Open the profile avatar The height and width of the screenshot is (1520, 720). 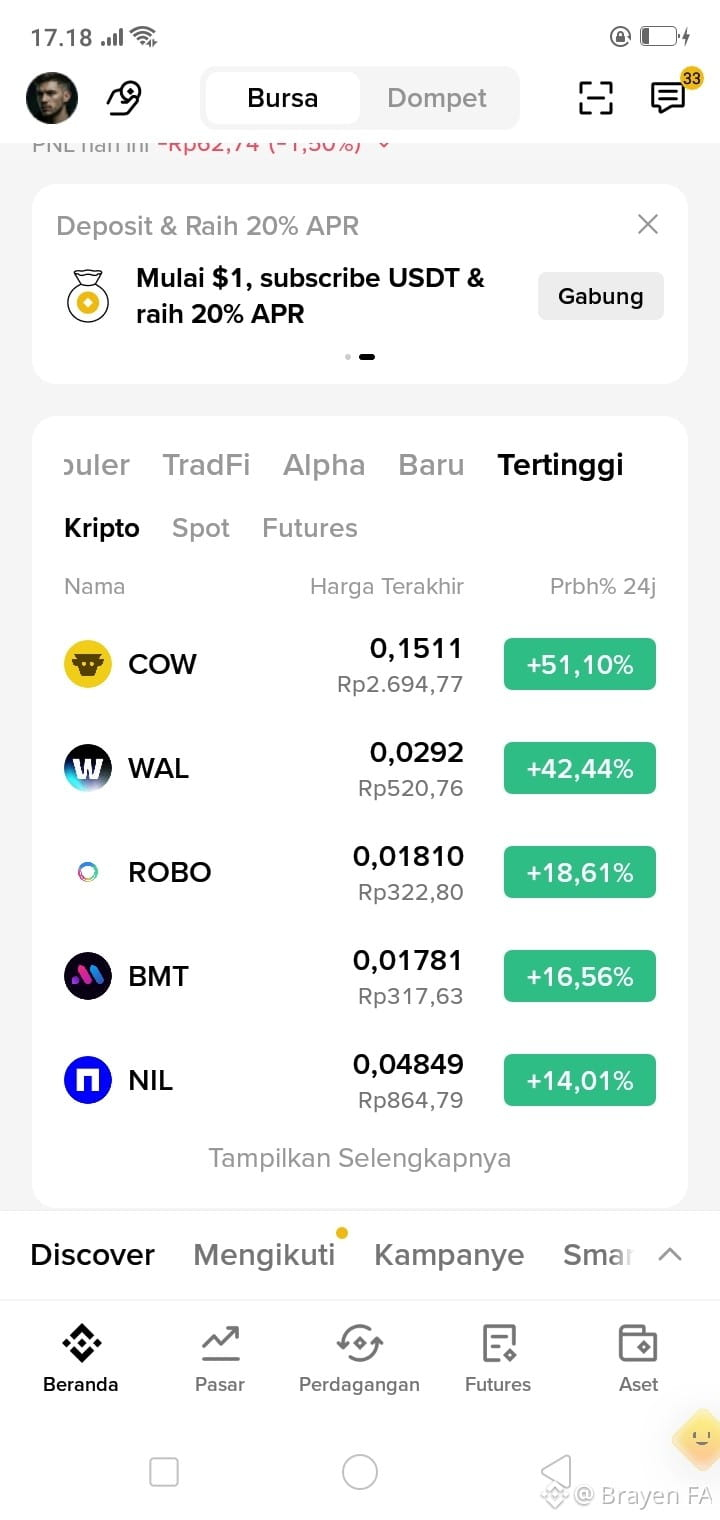point(52,98)
